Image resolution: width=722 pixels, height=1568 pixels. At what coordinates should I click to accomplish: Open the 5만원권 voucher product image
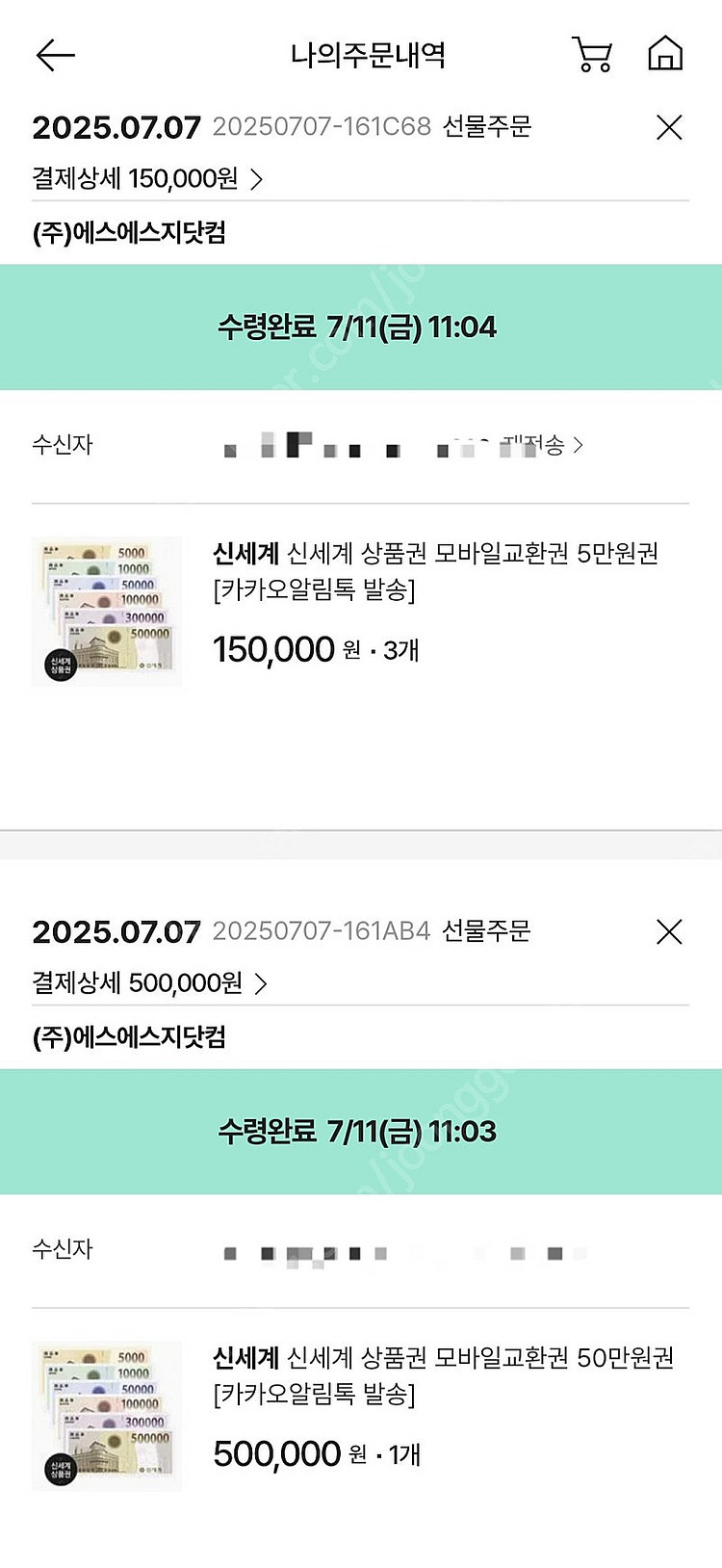coord(107,611)
